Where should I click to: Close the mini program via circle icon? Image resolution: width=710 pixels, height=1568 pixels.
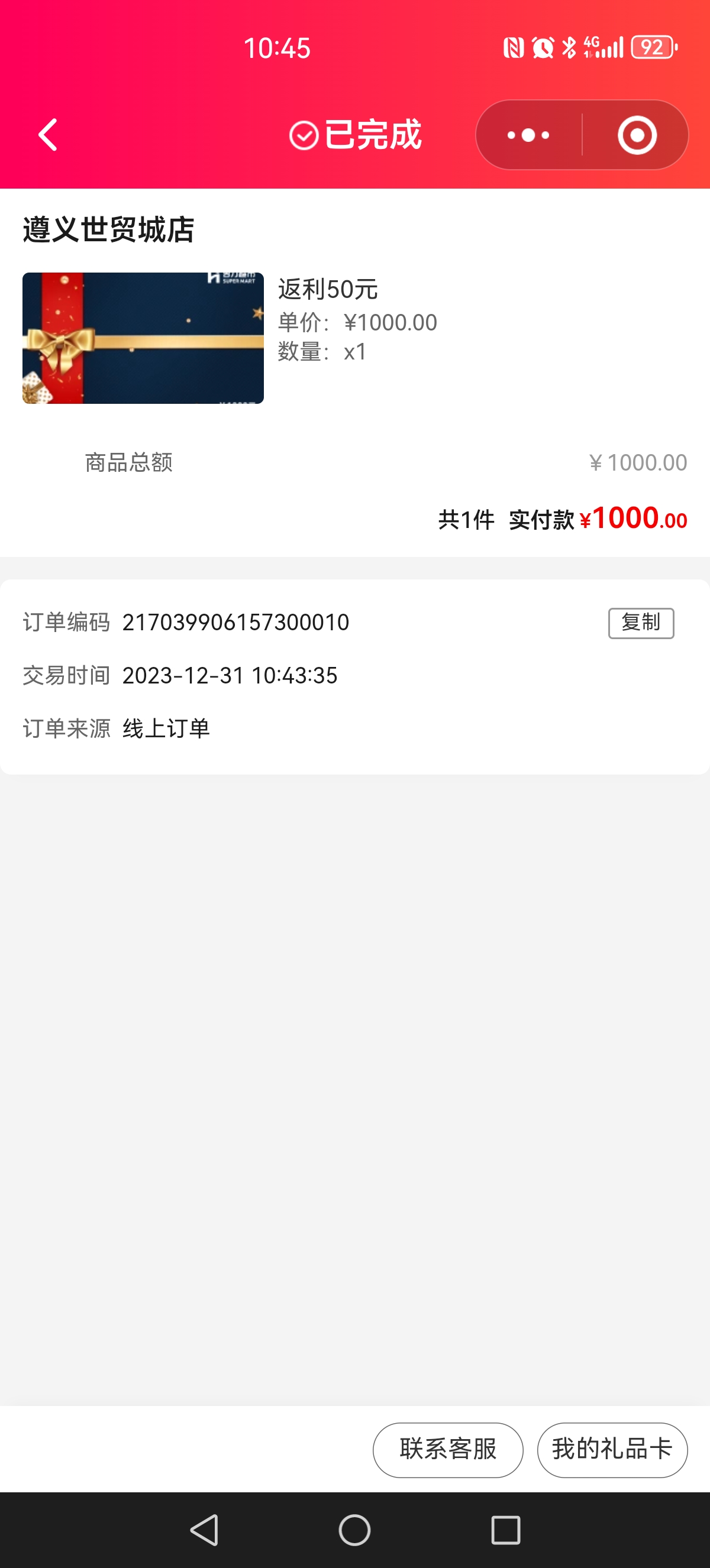[636, 135]
